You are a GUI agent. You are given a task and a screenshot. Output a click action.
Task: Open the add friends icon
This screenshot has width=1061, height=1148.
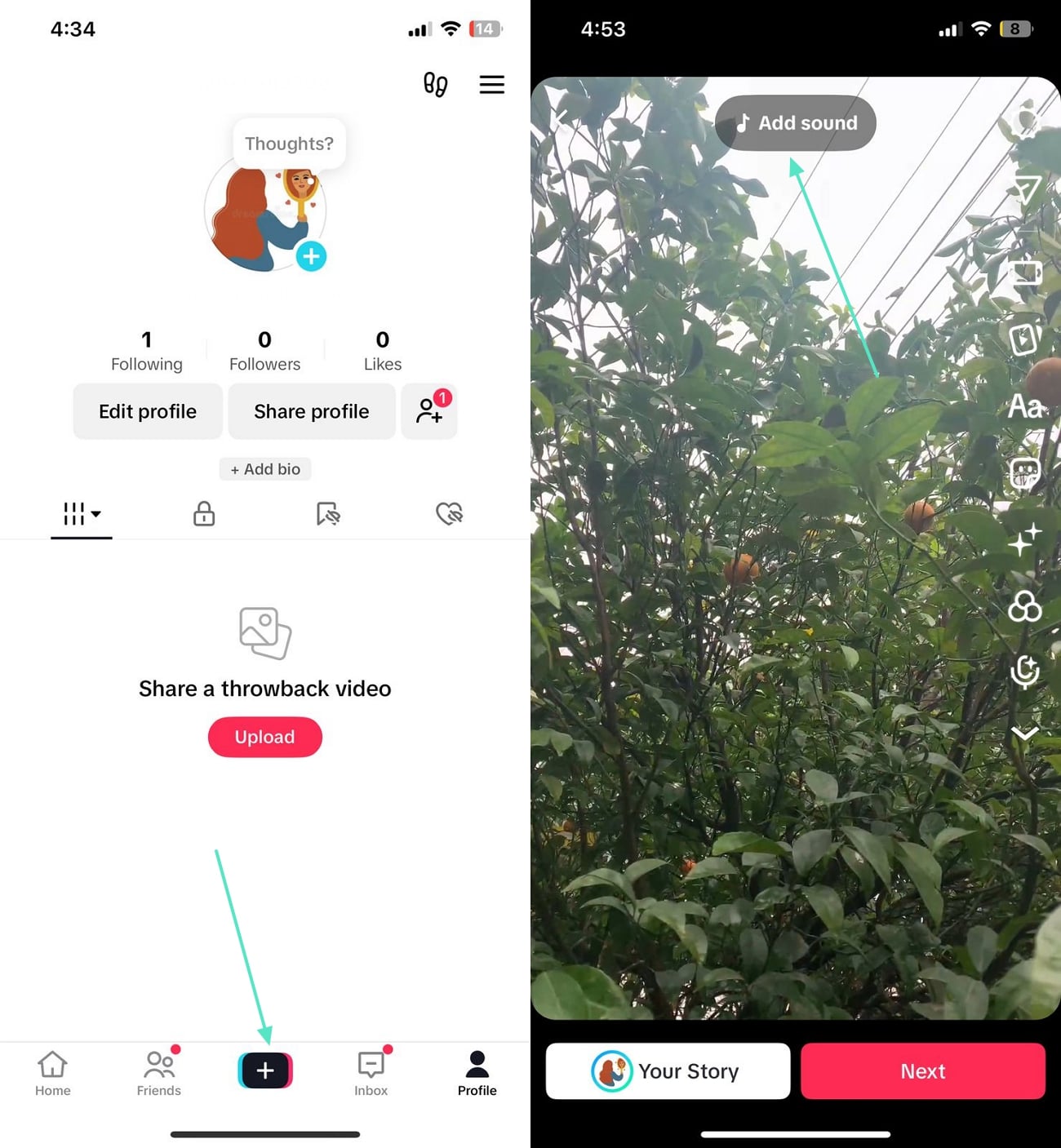[429, 411]
